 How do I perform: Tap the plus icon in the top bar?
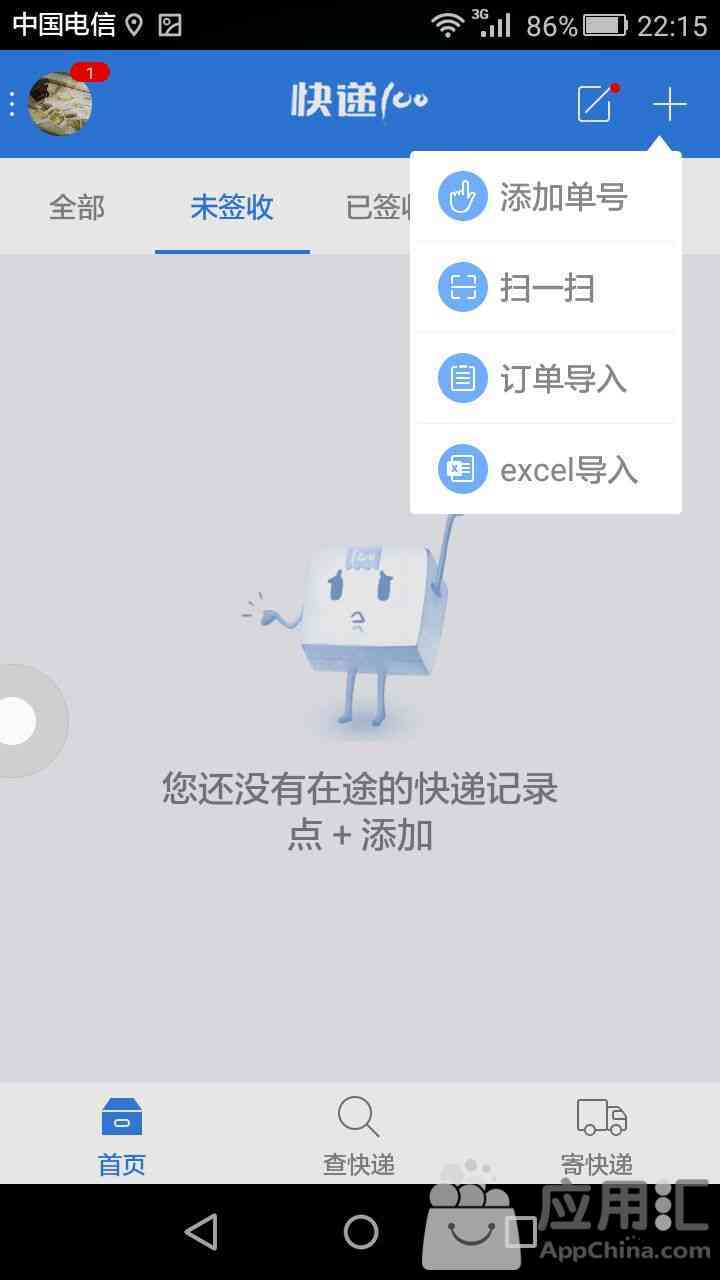pos(669,104)
